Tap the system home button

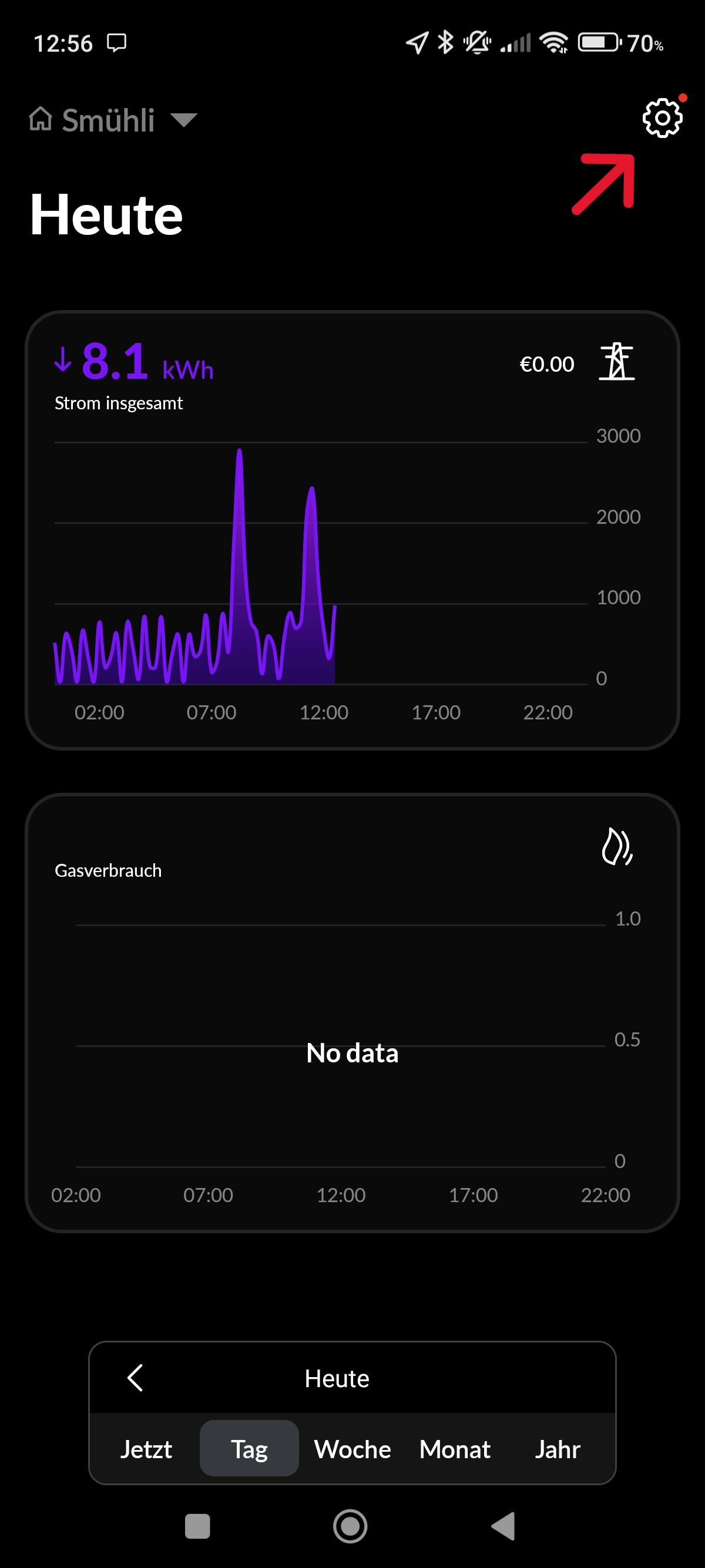point(350,1526)
